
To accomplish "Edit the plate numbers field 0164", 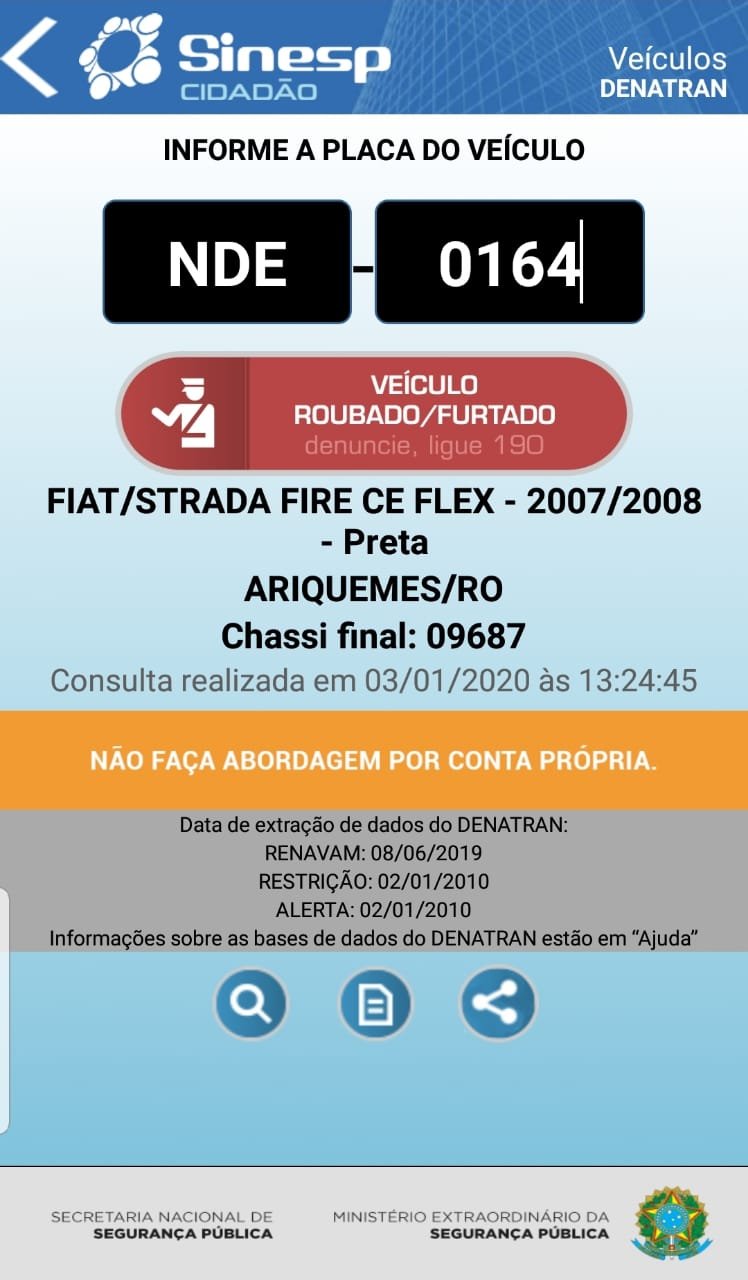I will pos(509,263).
